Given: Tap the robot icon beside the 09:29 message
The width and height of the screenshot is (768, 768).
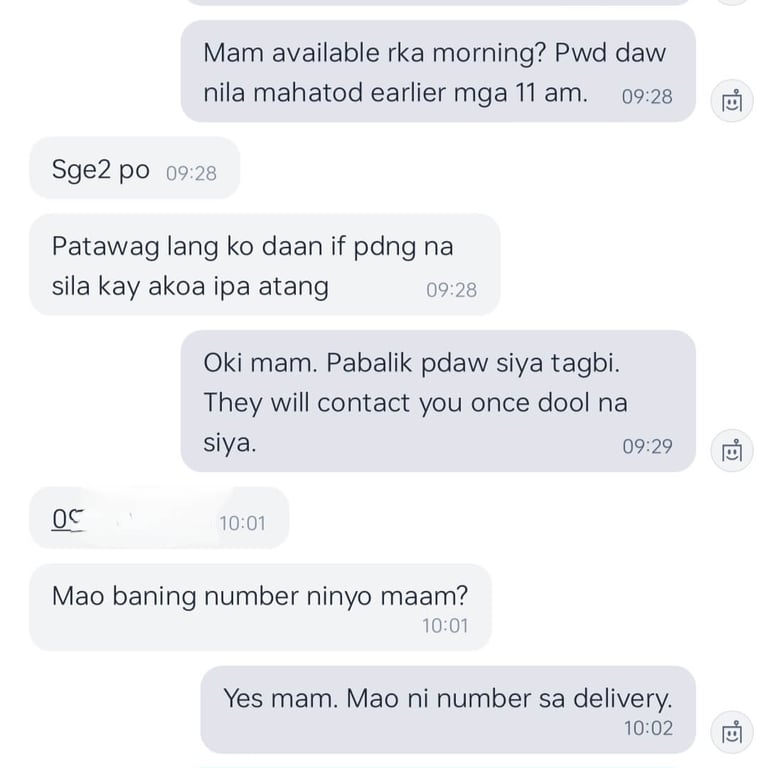Looking at the screenshot, I should pos(731,450).
